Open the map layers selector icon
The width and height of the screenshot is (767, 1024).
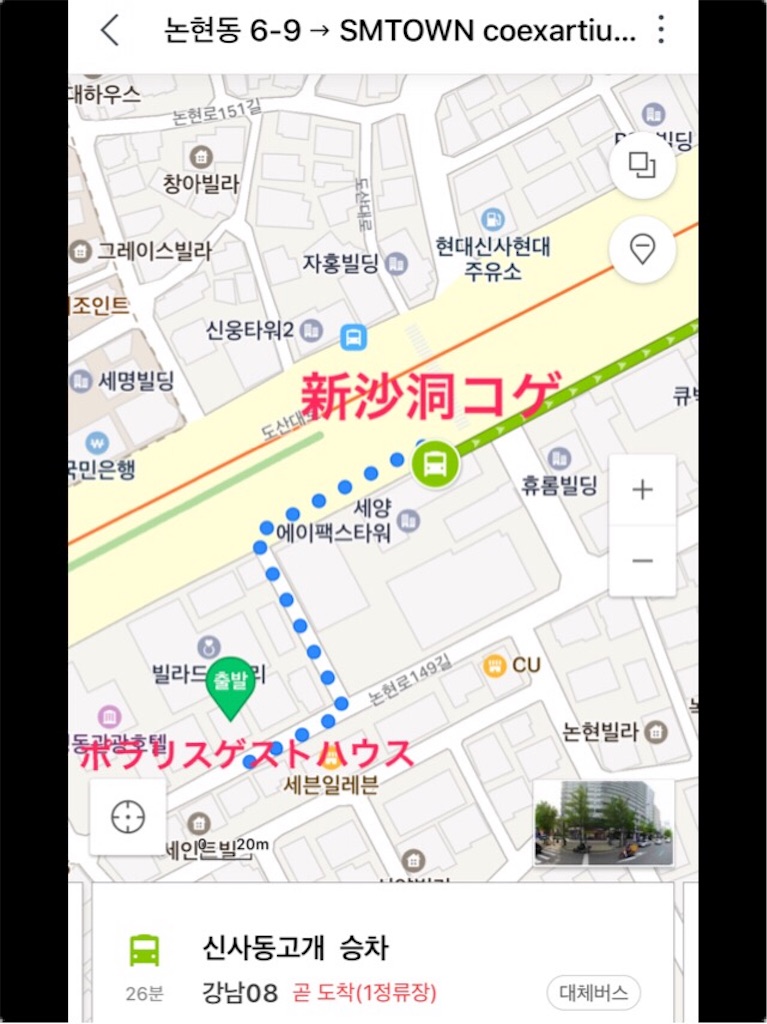(x=643, y=164)
